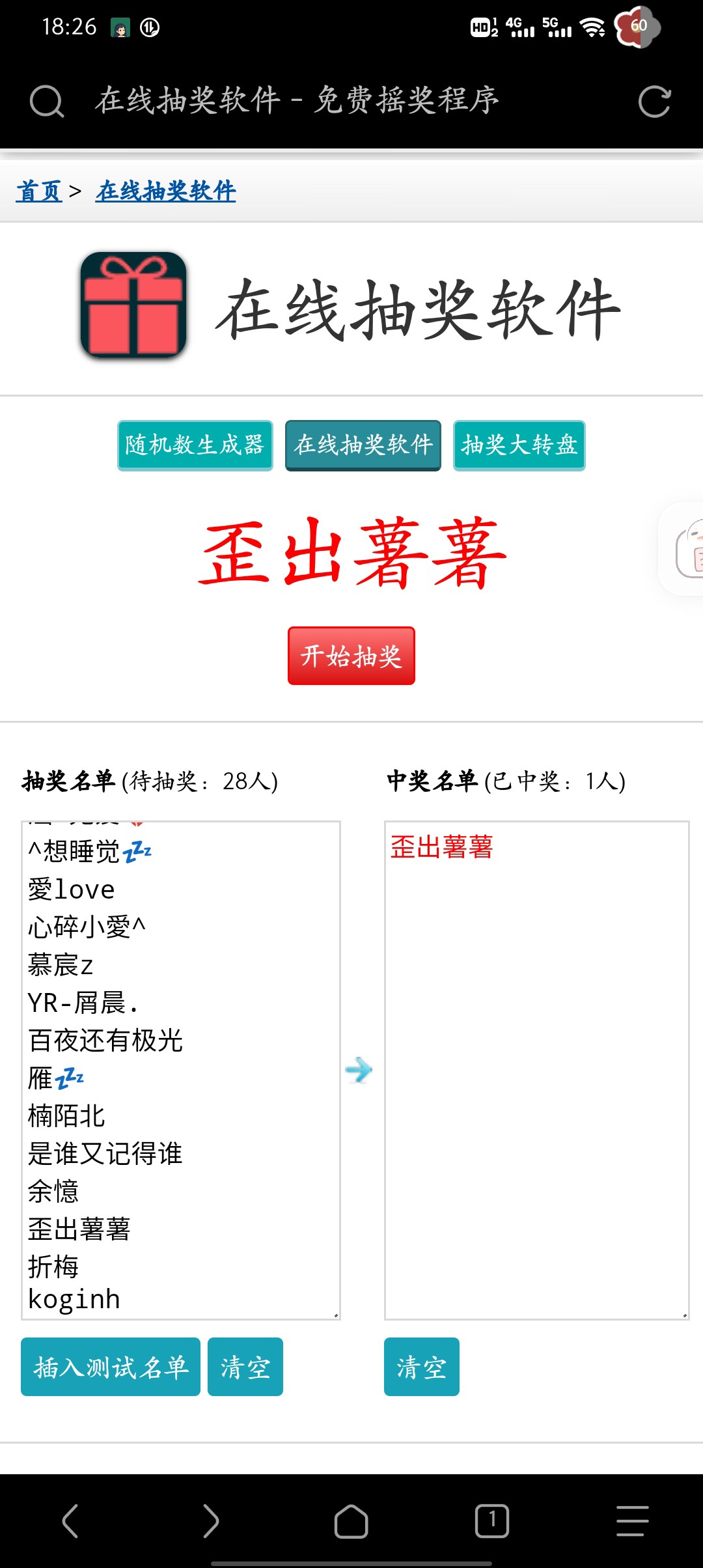Viewport: 703px width, 1568px height.
Task: Open the browser menu
Action: click(633, 1520)
